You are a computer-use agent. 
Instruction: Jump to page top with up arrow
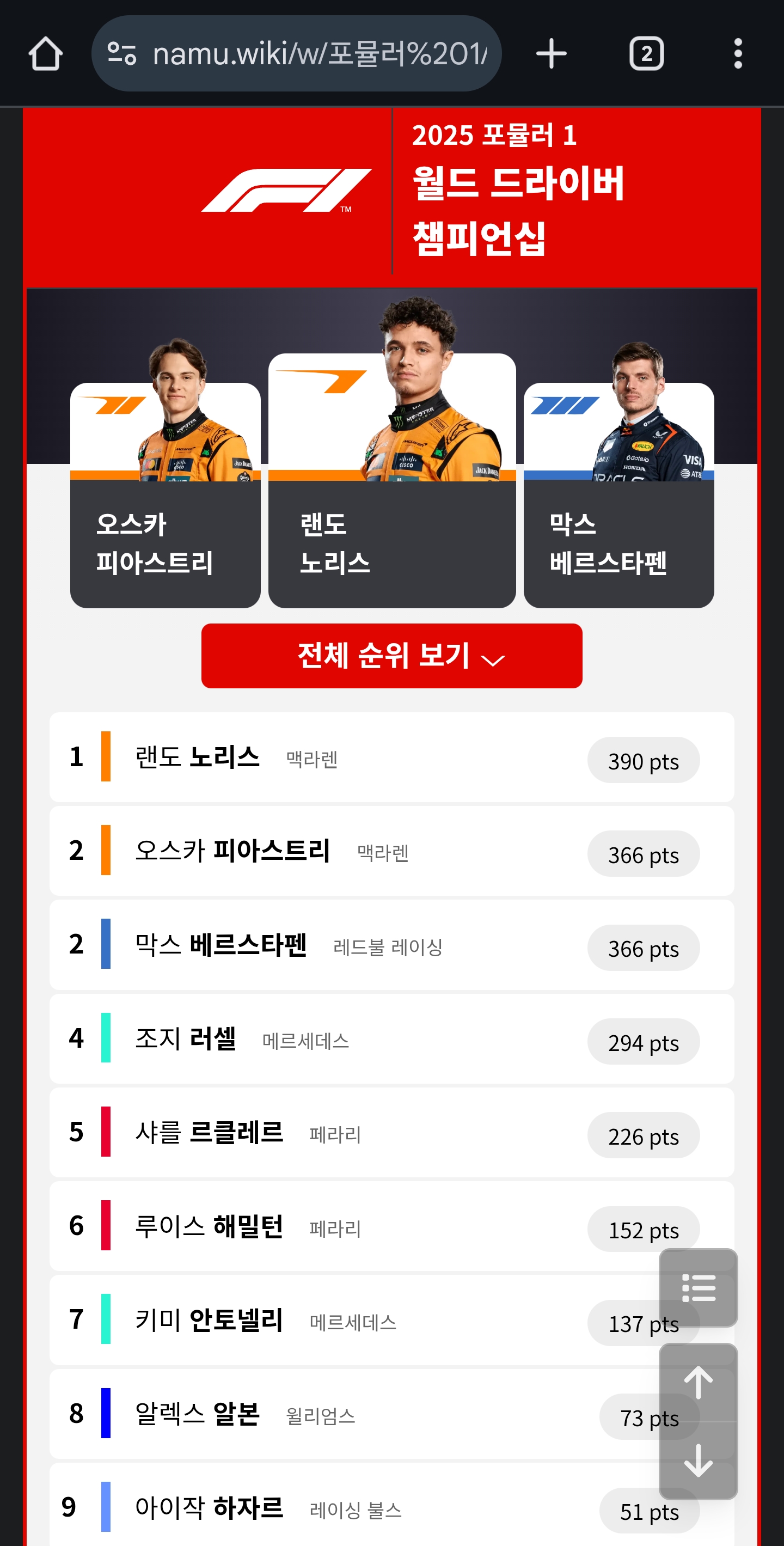click(x=698, y=1382)
